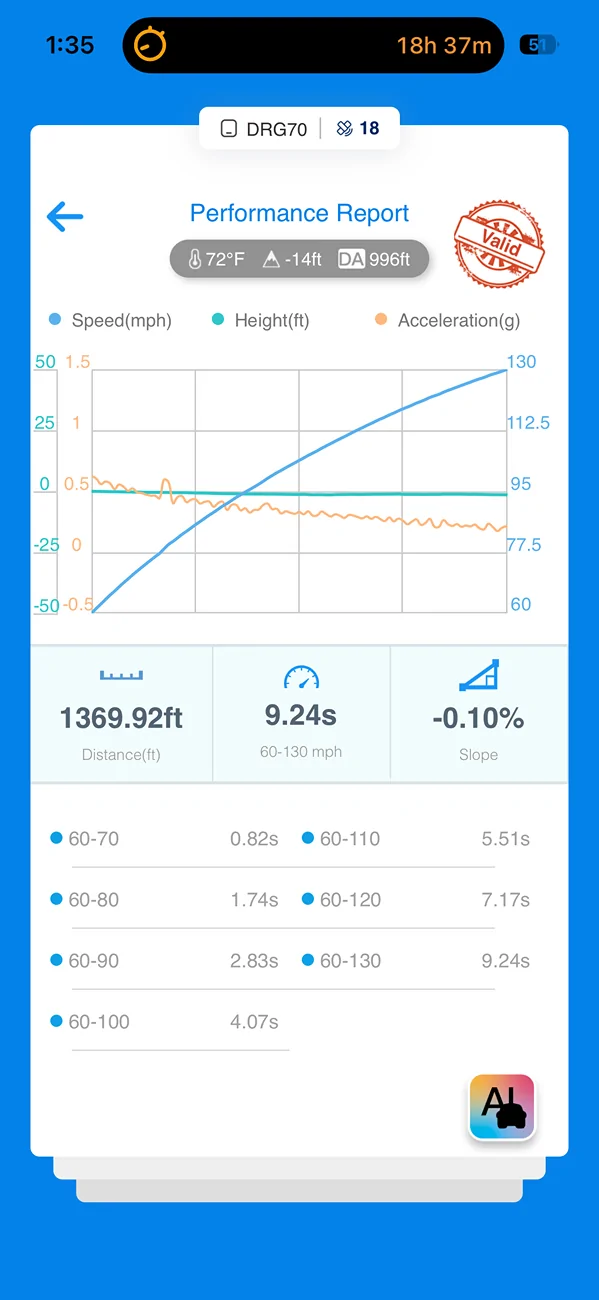Screen dimensions: 599x1300
Task: Open the timer in the Dynamic Island
Action: (313, 45)
